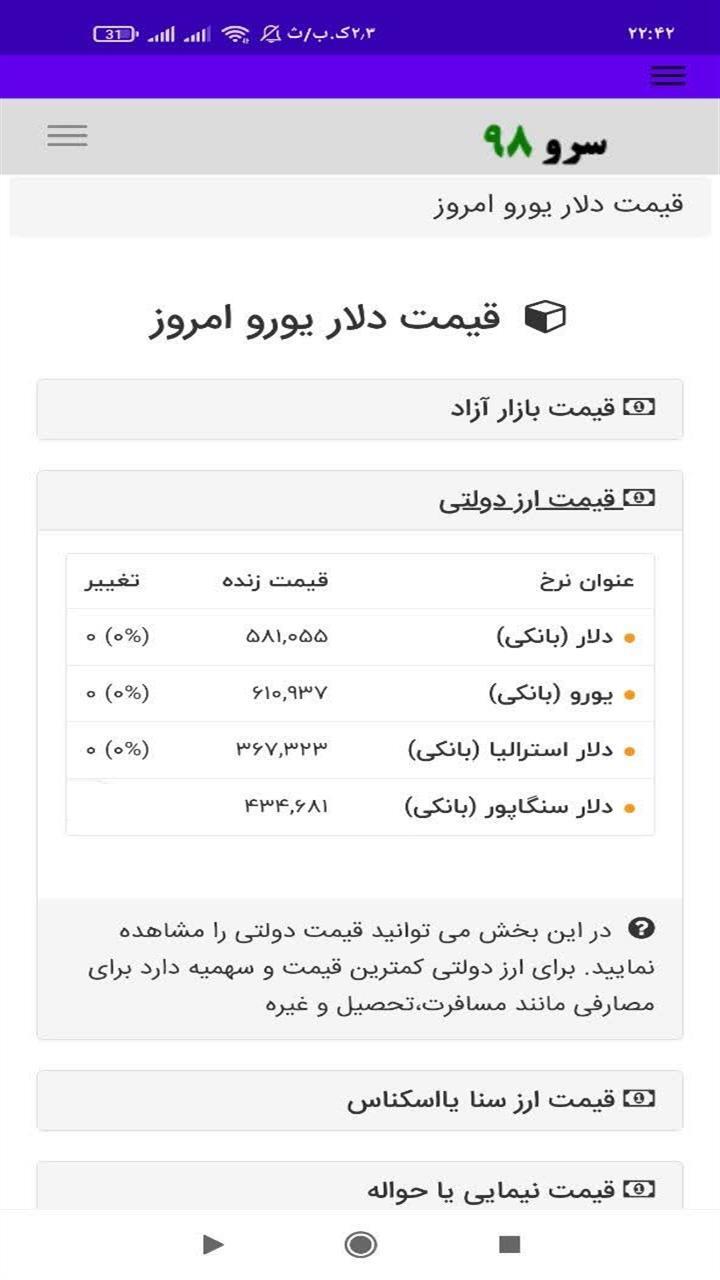Open the white header hamburger menu

coord(67,135)
